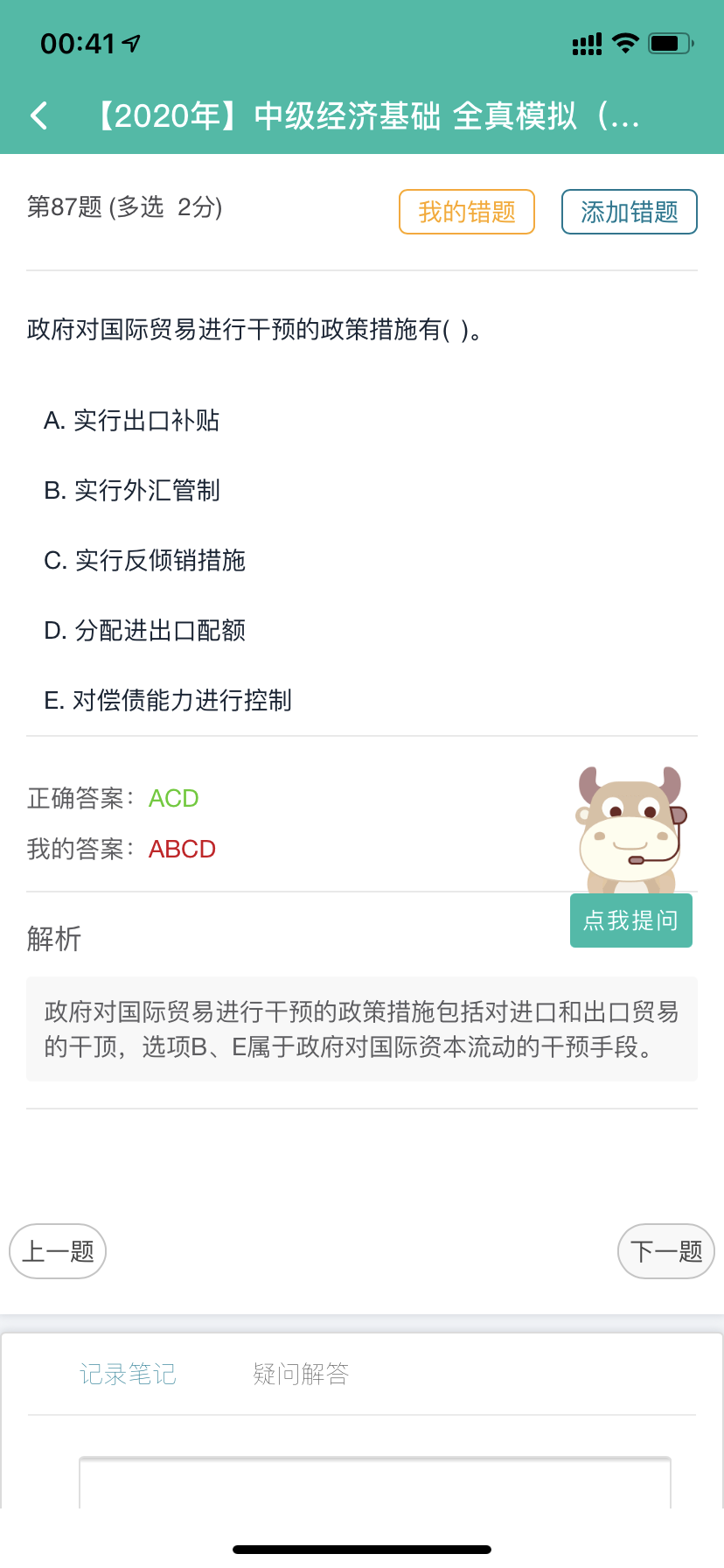Image resolution: width=724 pixels, height=1568 pixels.
Task: Tap 点我提问 to ask a question
Action: click(630, 920)
